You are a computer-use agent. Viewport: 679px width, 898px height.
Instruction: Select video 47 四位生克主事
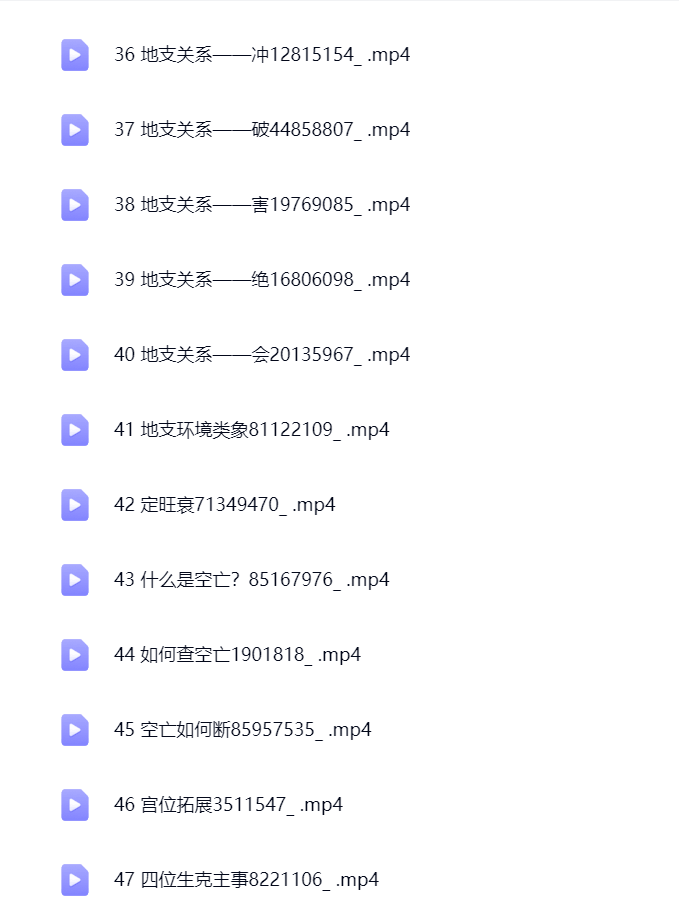pyautogui.click(x=246, y=880)
